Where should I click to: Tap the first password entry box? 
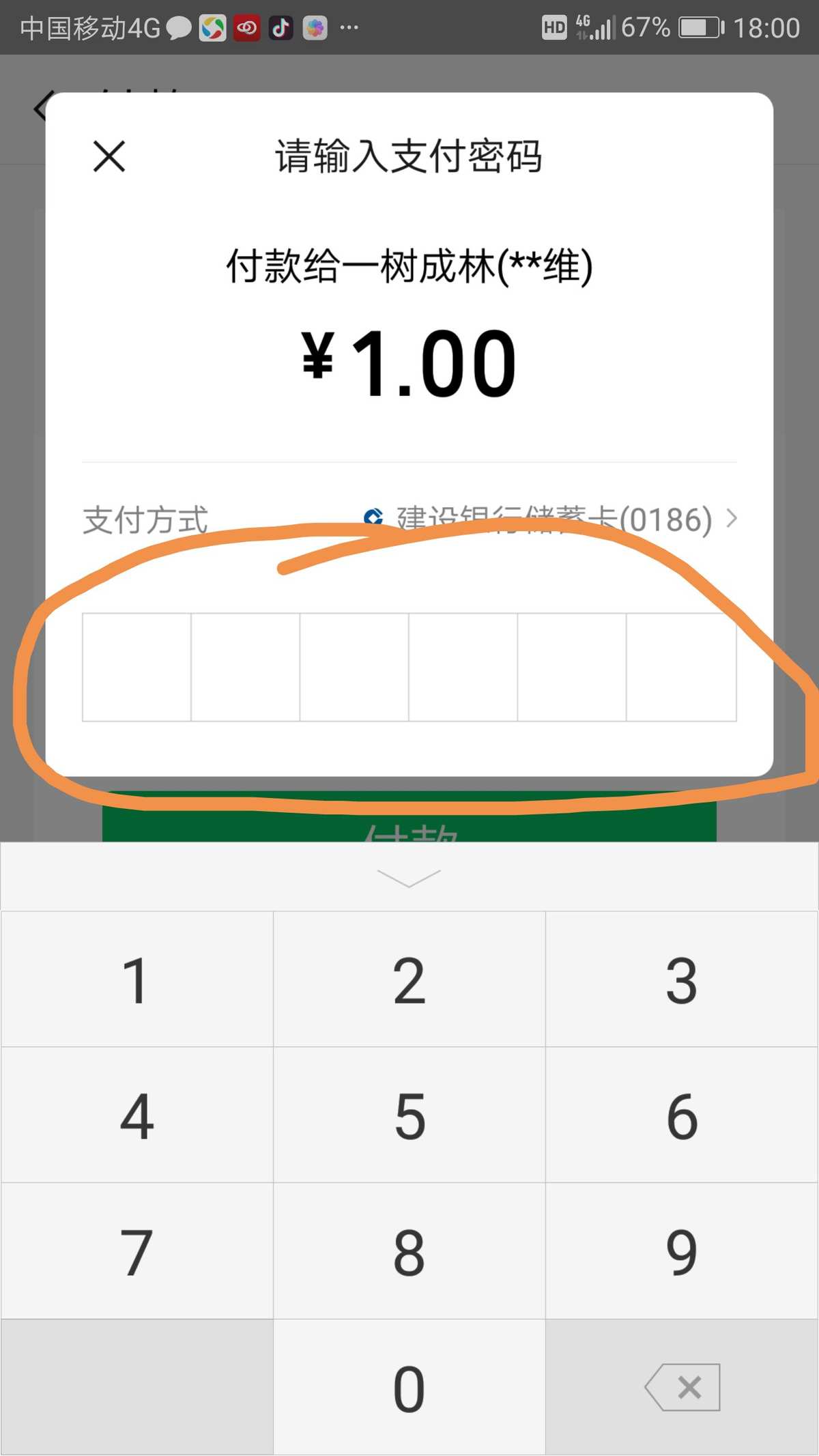[x=136, y=668]
